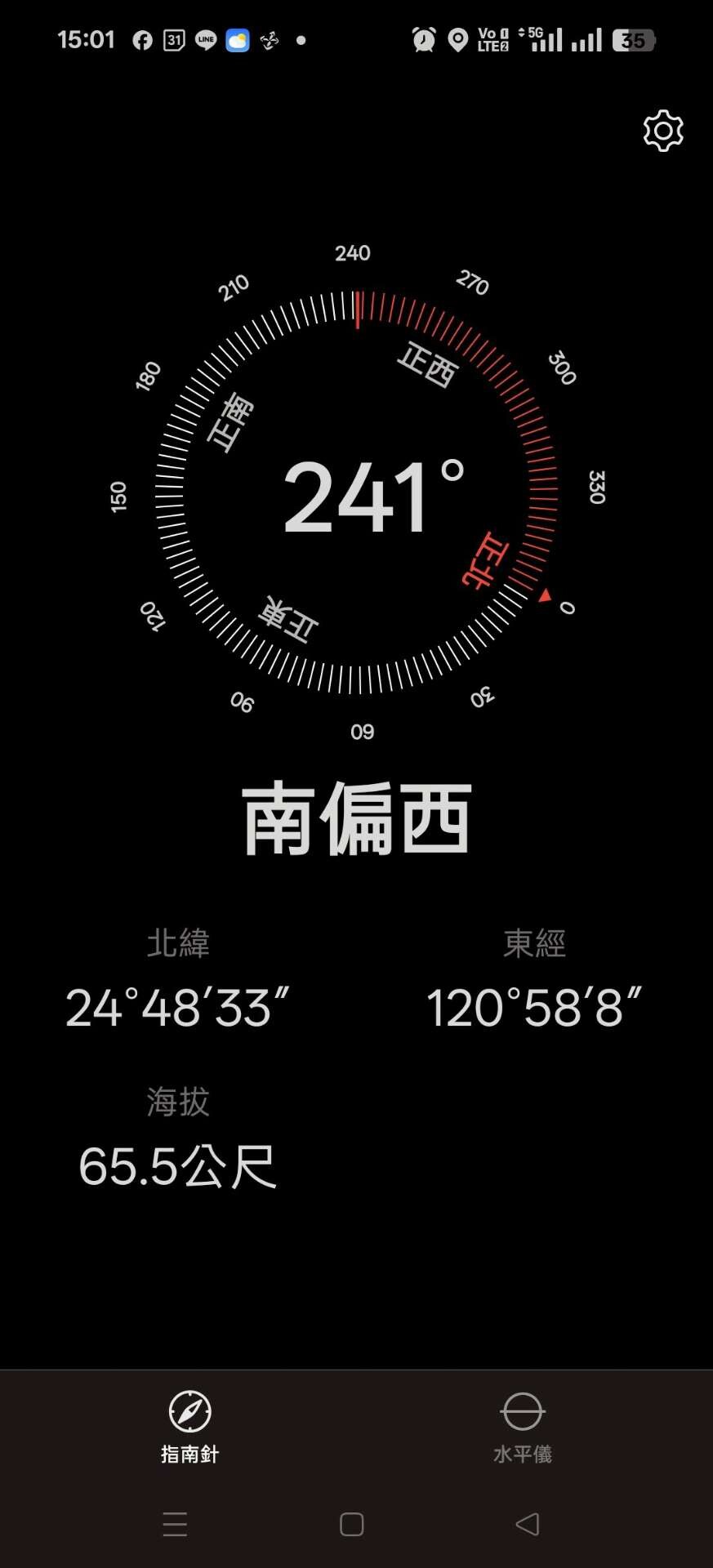Open the compass settings gear

coord(662,131)
